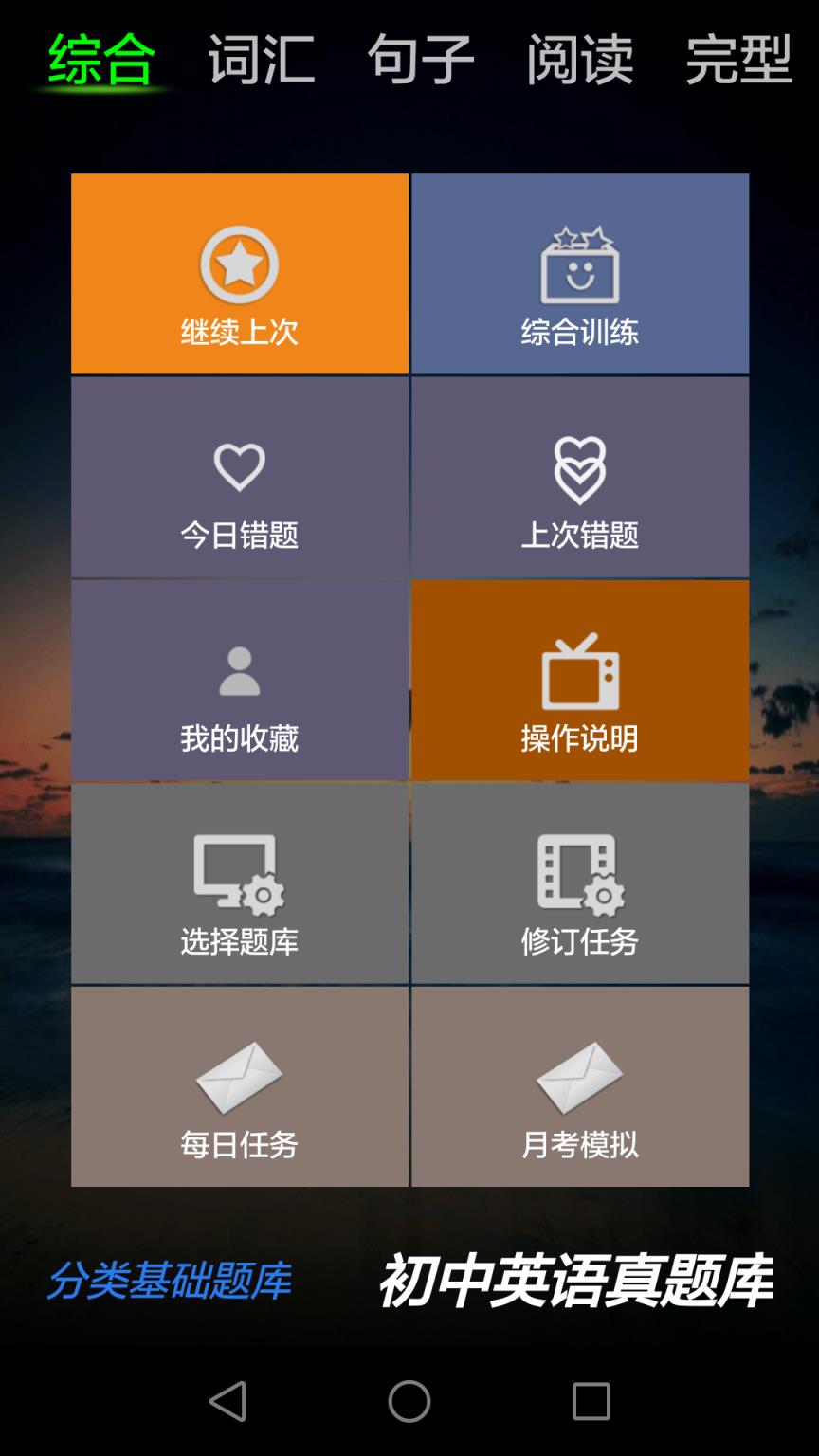Select the heart icon for today's mistakes (今日错题)
Image resolution: width=819 pixels, height=1456 pixels.
pyautogui.click(x=240, y=466)
